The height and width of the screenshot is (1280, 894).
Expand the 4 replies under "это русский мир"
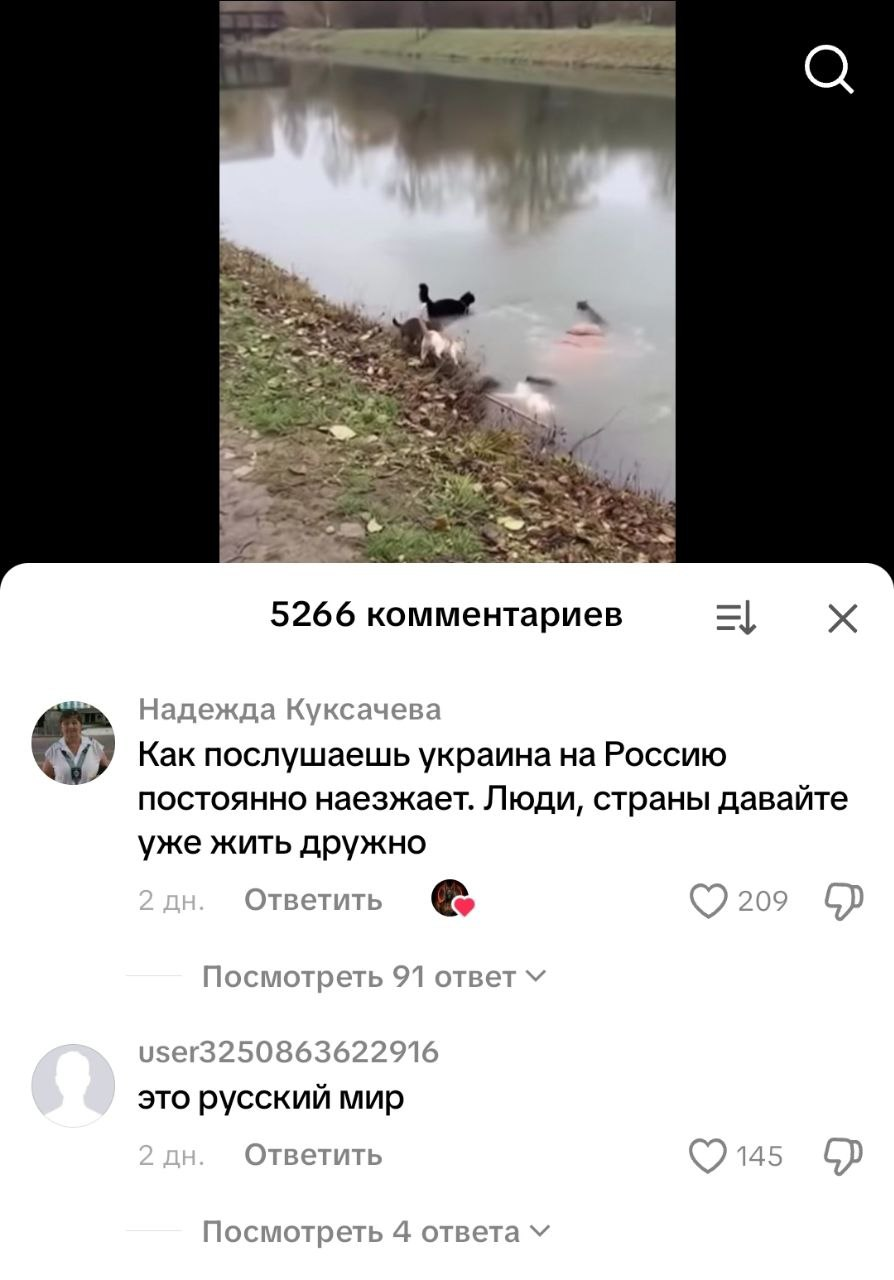click(374, 1232)
